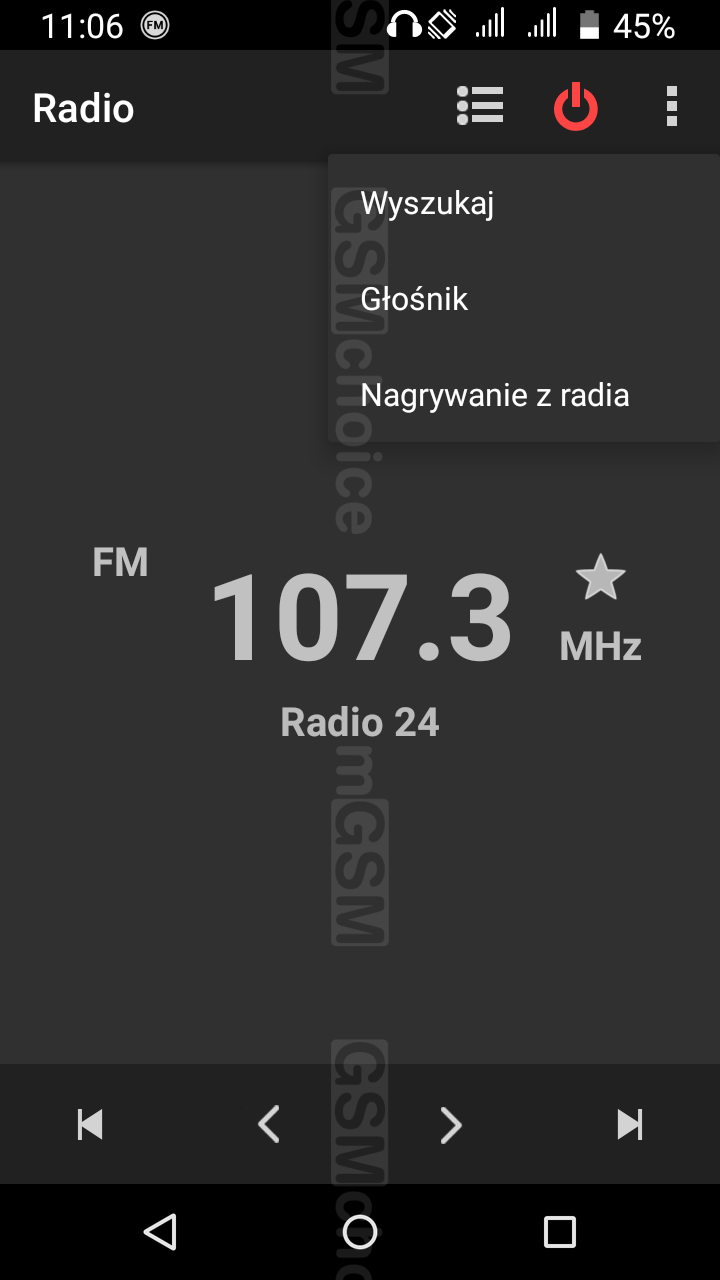Mark 107.3 MHz as a favorite with the star
720x1280 pixels.
(600, 578)
